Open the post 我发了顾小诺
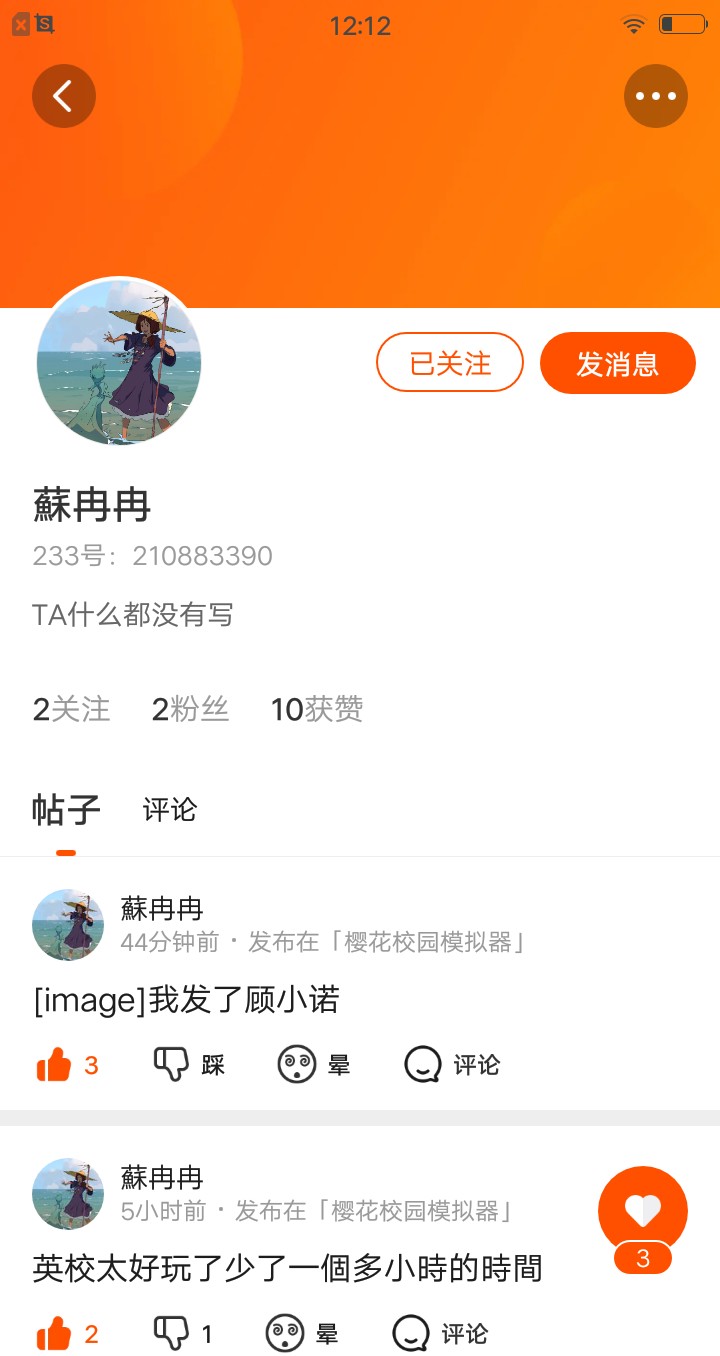 tap(187, 999)
